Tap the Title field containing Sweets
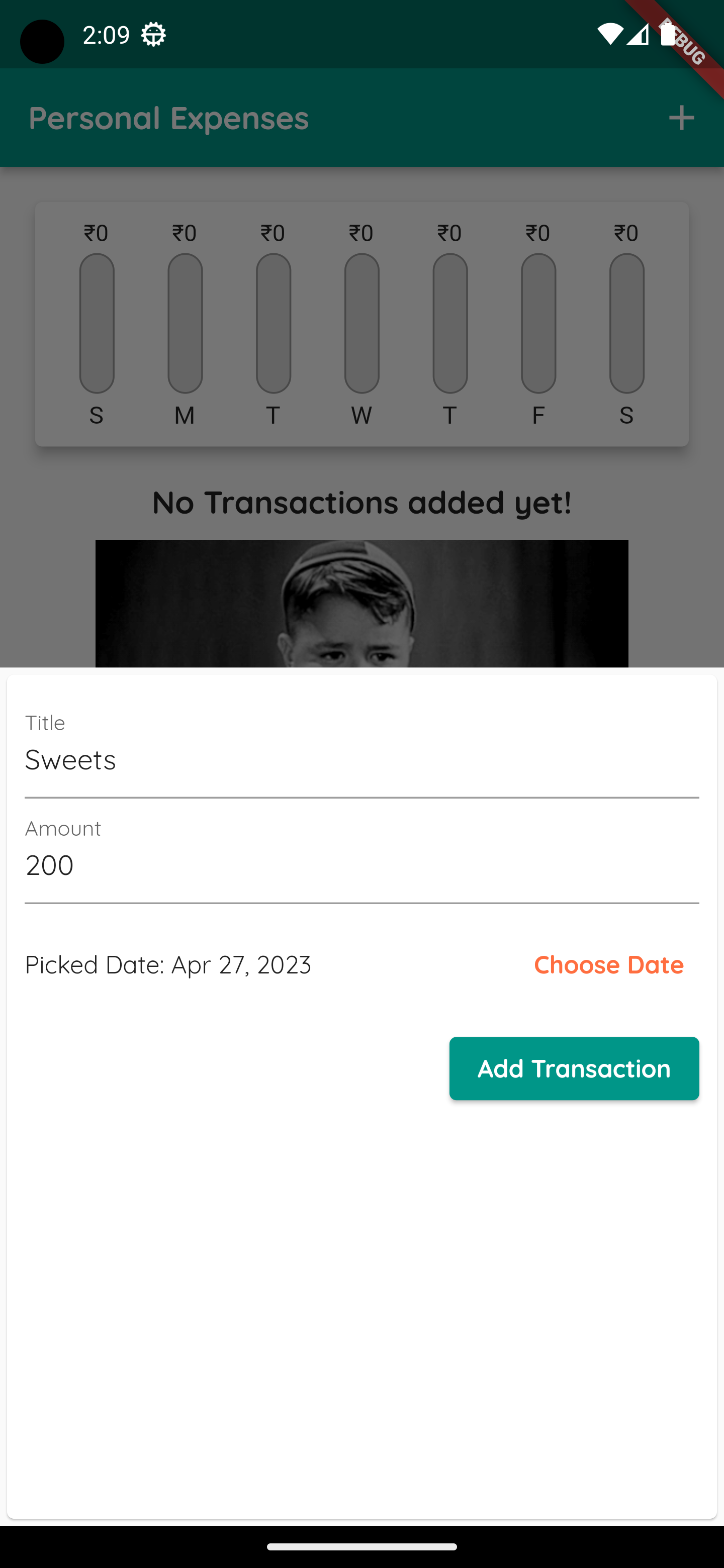 click(x=361, y=752)
